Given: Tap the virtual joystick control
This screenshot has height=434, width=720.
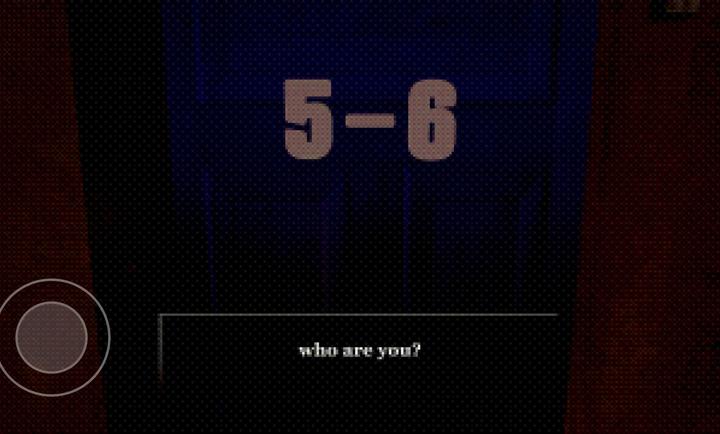Looking at the screenshot, I should 51,336.
